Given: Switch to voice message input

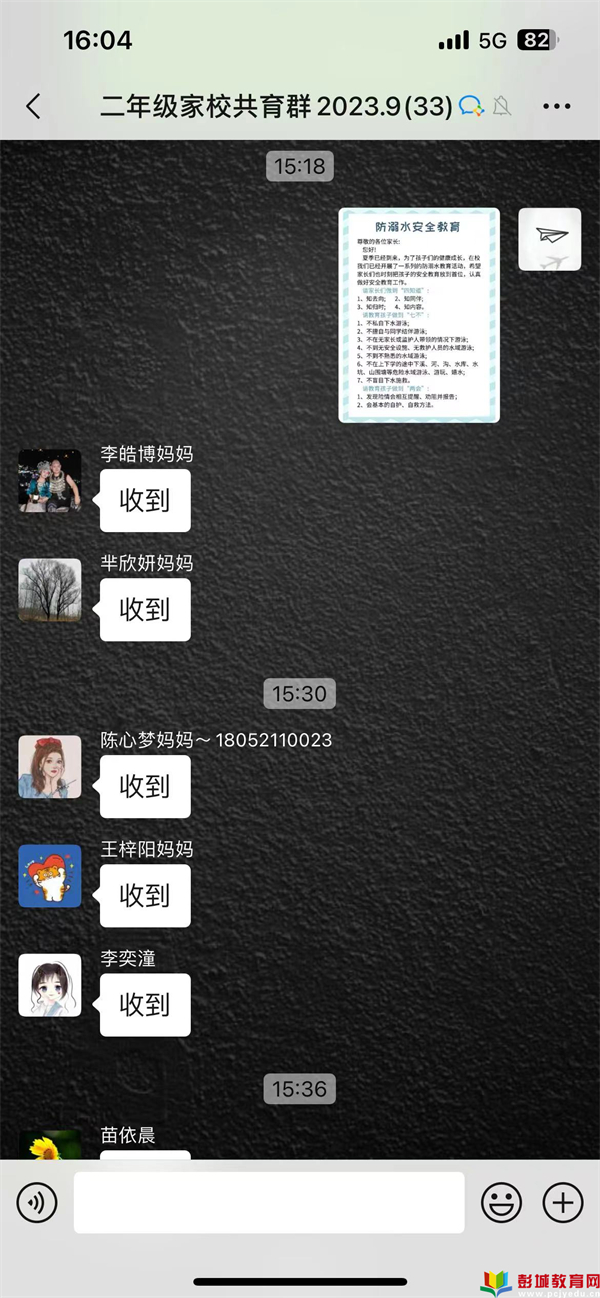Looking at the screenshot, I should (x=37, y=1202).
